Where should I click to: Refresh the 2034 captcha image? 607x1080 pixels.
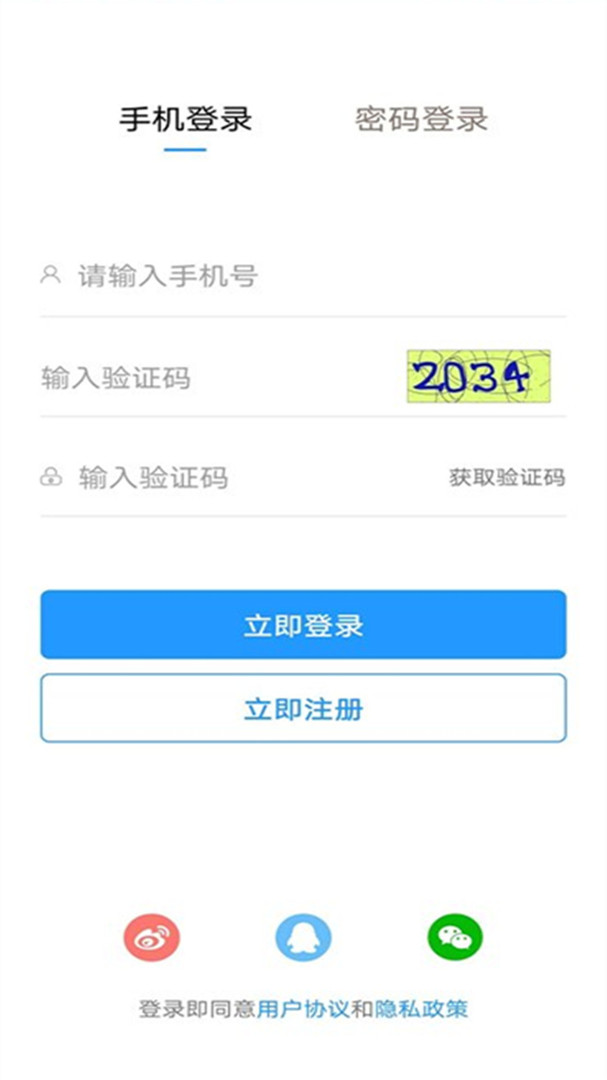tap(478, 376)
